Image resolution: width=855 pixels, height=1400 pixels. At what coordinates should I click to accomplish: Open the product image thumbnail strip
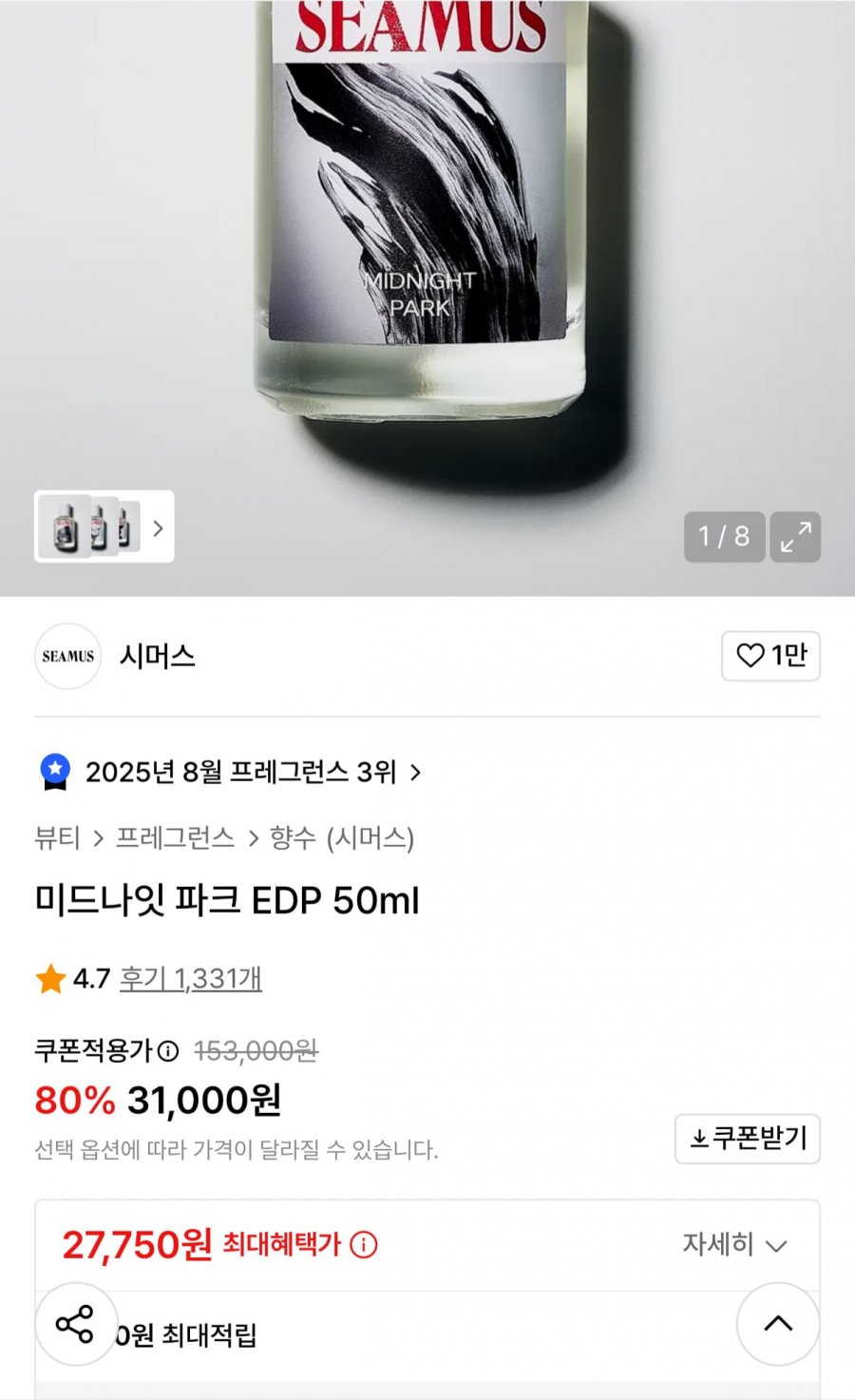point(104,527)
